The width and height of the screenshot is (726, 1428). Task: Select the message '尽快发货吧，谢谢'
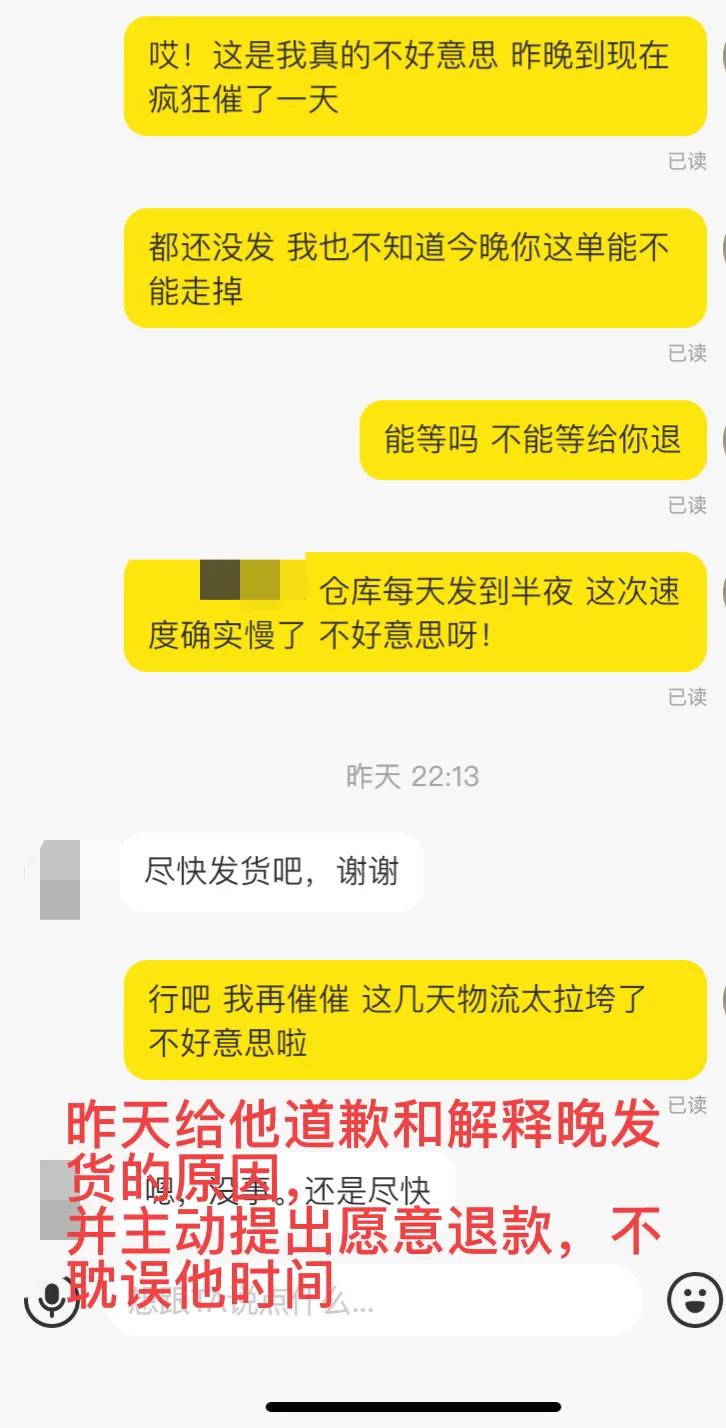(x=270, y=872)
